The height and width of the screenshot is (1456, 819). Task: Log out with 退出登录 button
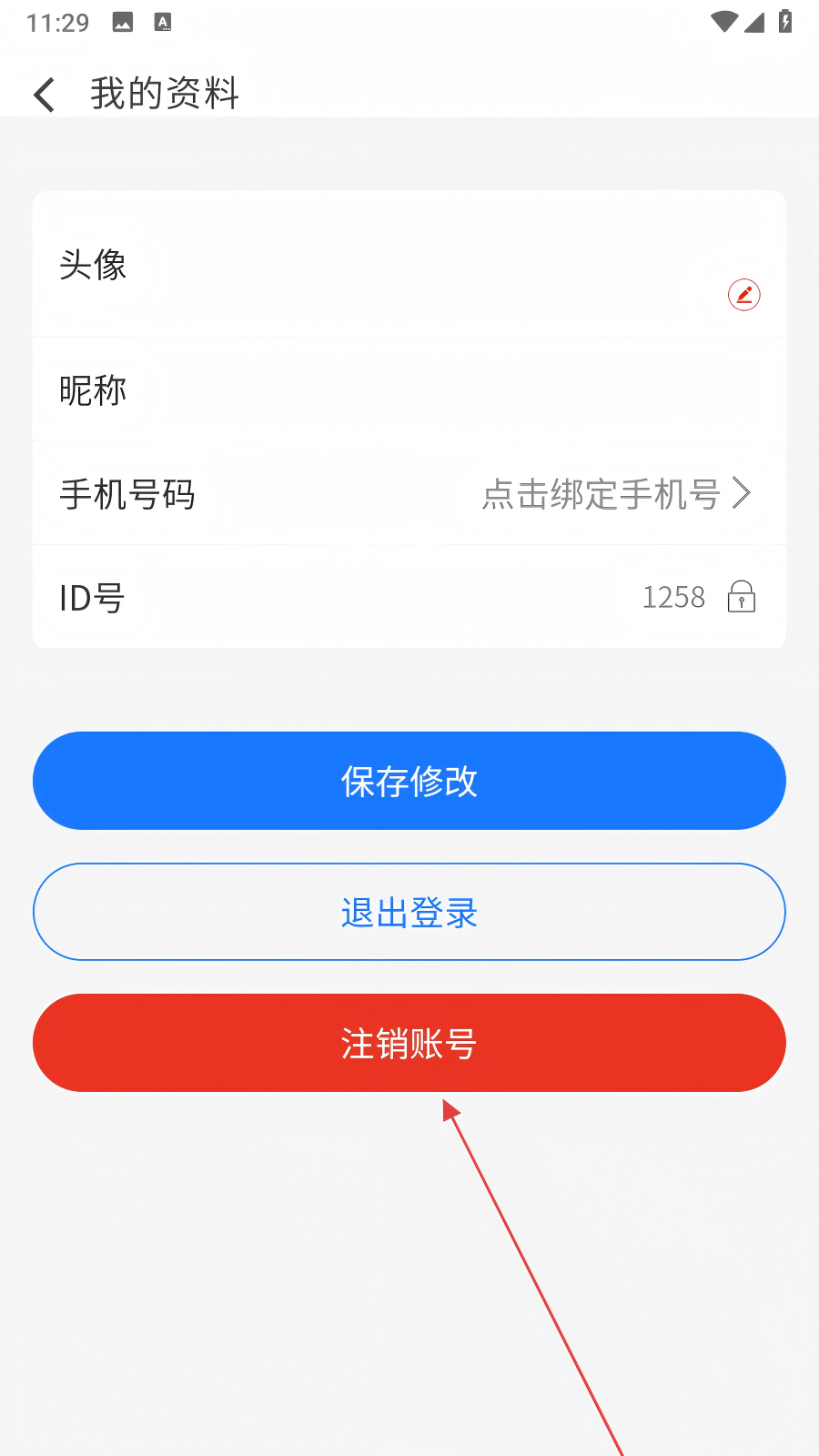pyautogui.click(x=409, y=912)
